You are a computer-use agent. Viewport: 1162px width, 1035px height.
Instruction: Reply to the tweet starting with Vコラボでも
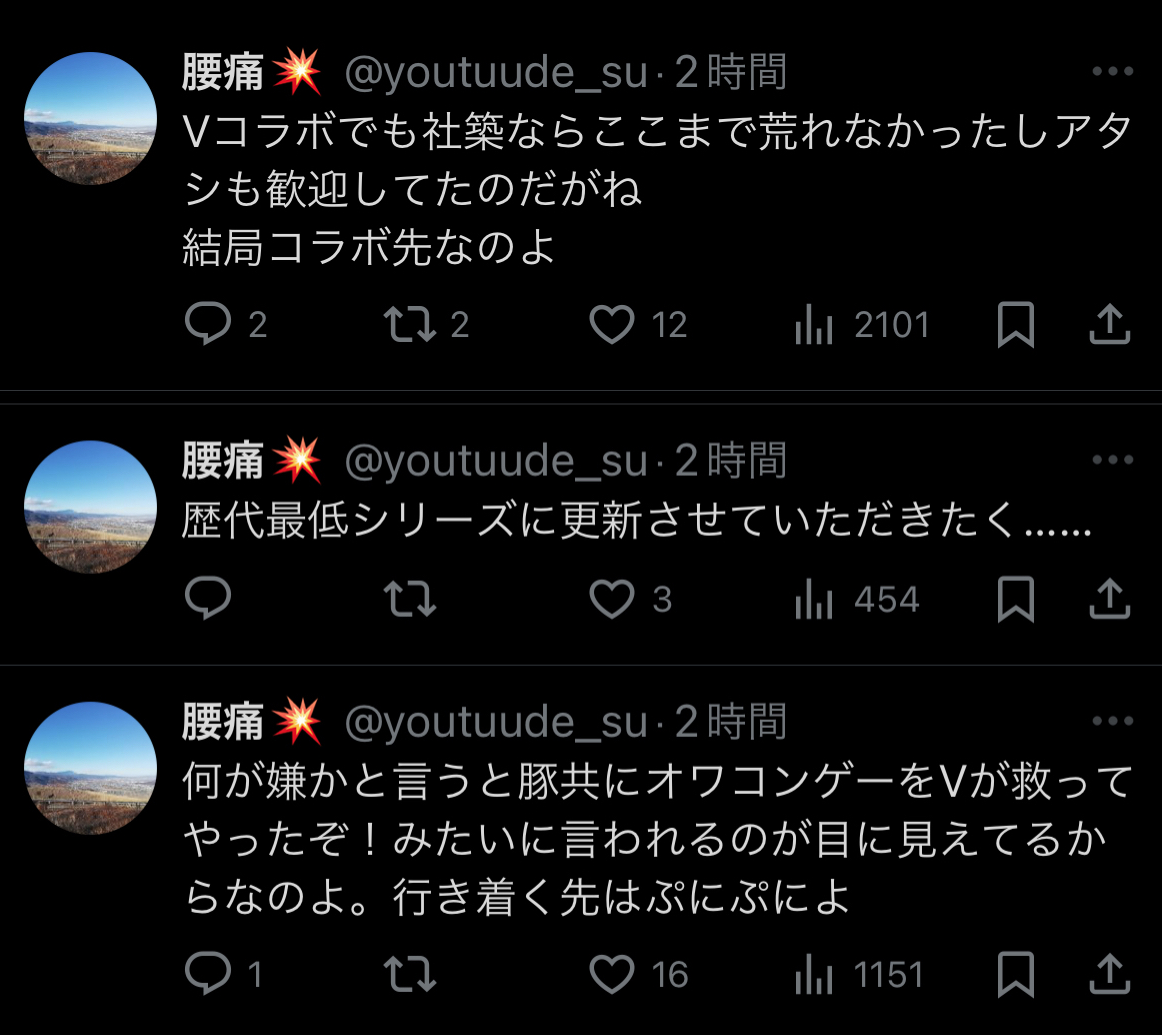(x=208, y=324)
